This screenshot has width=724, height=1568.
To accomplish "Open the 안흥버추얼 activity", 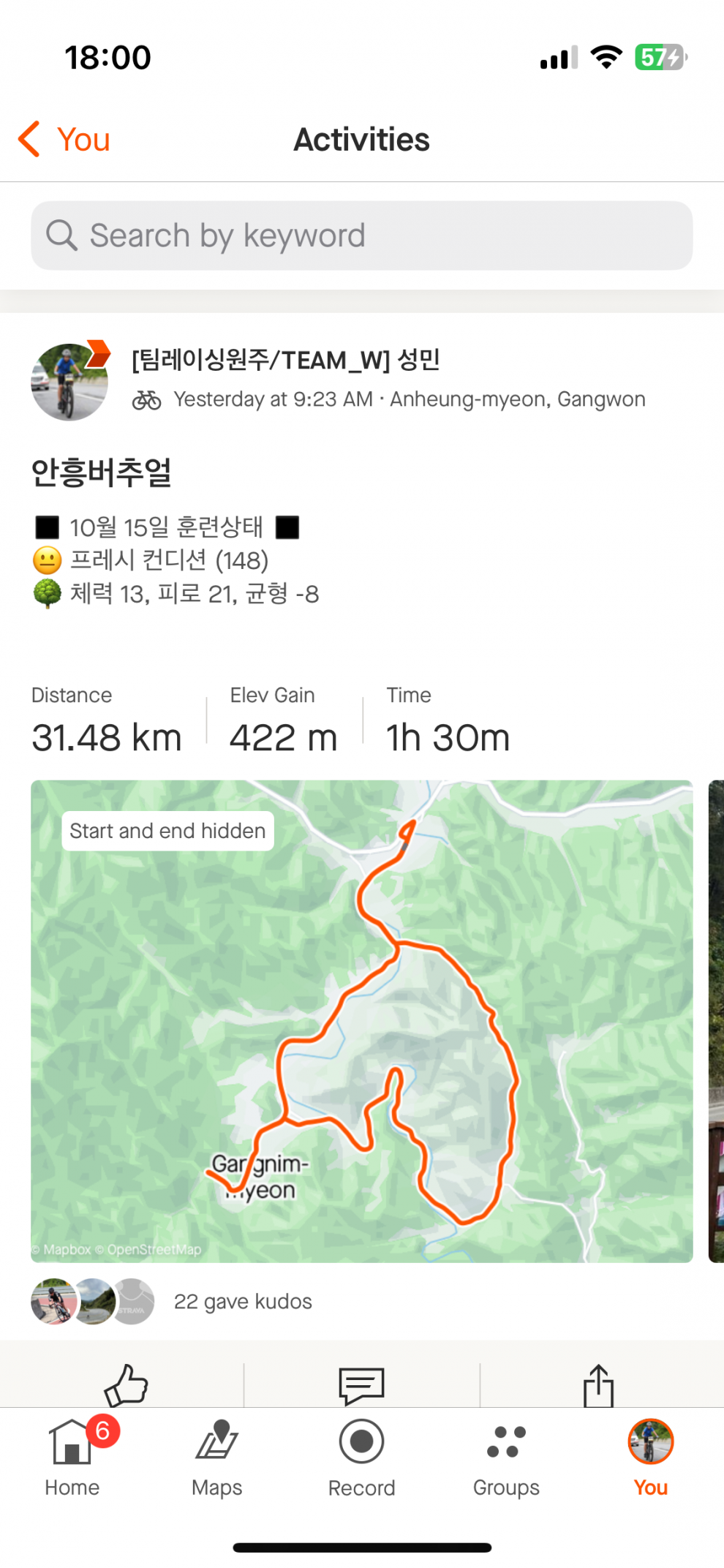I will (102, 472).
